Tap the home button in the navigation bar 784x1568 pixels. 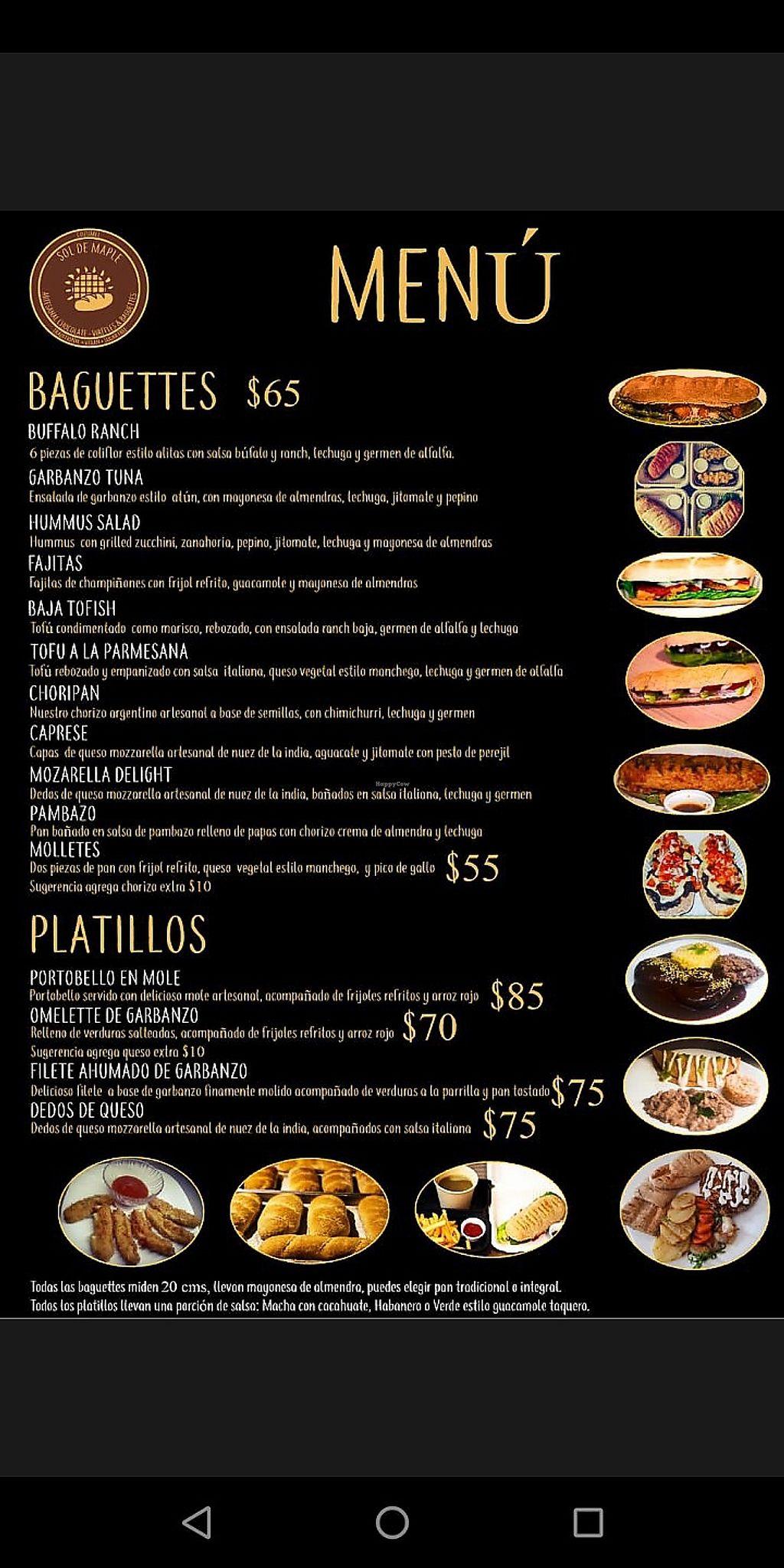[x=392, y=1522]
